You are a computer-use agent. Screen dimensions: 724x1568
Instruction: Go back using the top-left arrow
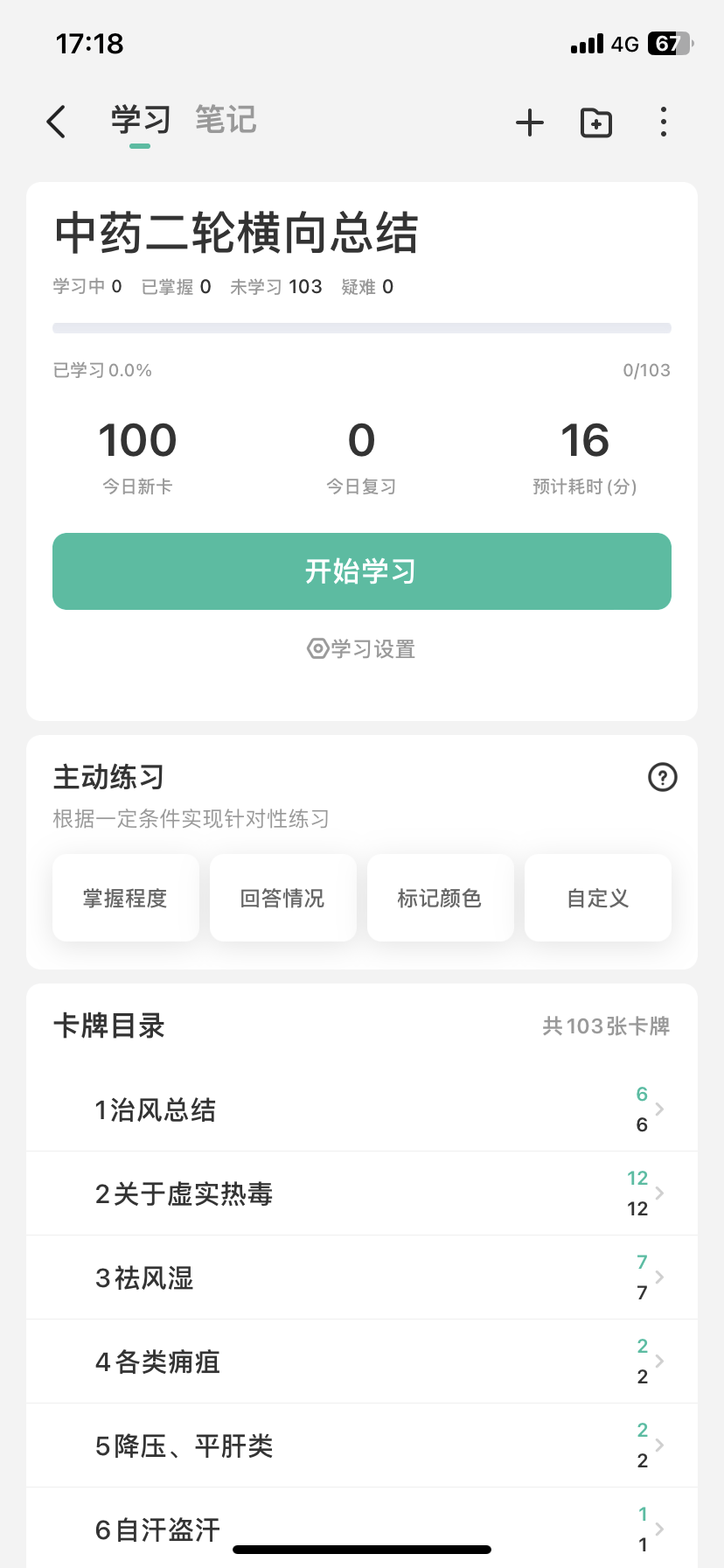(56, 122)
